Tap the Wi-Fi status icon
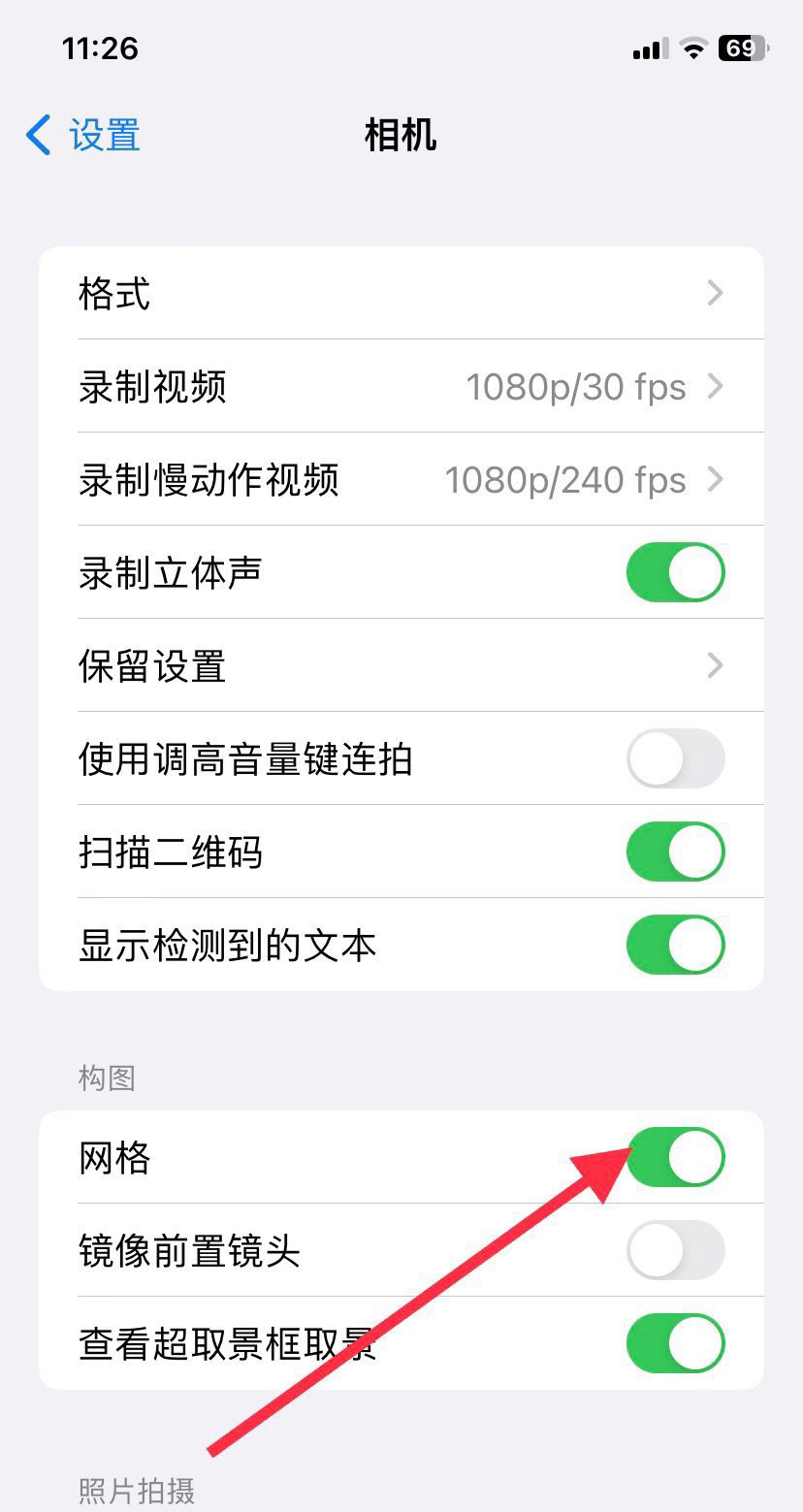Screen dimensions: 803x1512 (x=692, y=47)
